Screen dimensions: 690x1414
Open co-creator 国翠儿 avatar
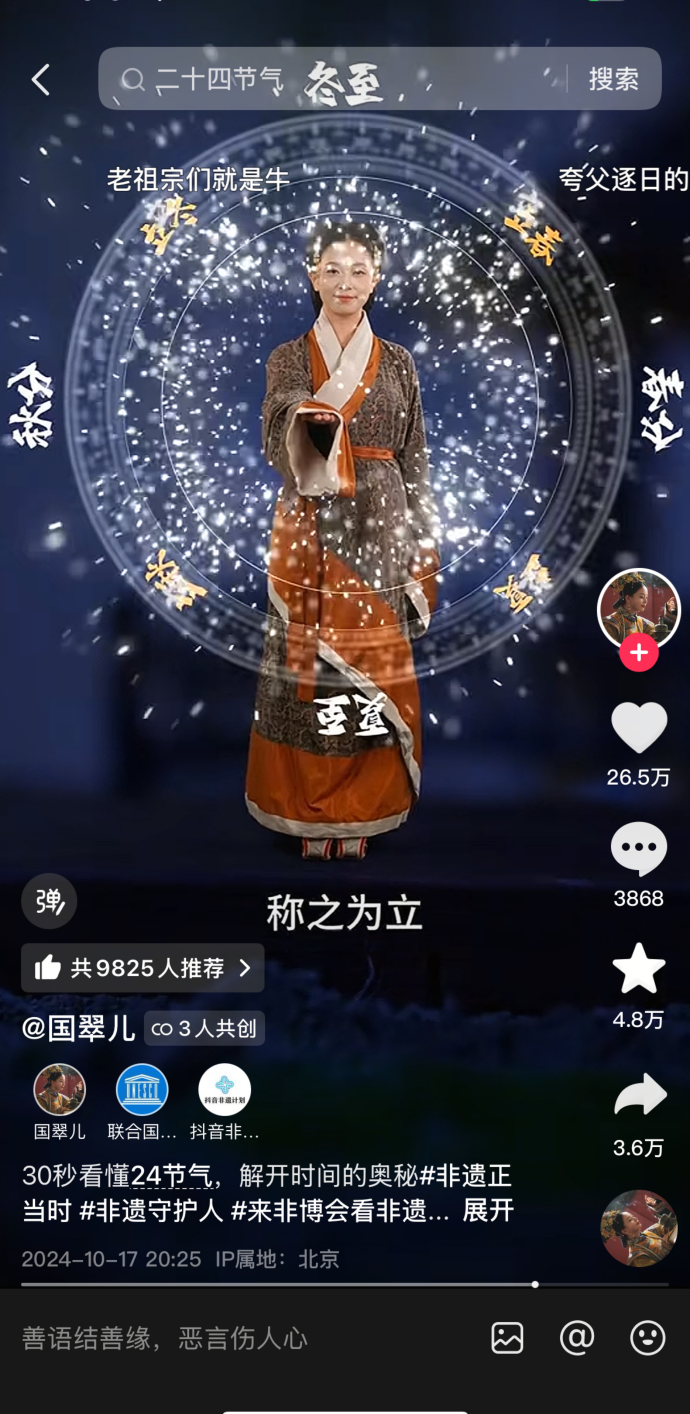click(60, 1089)
